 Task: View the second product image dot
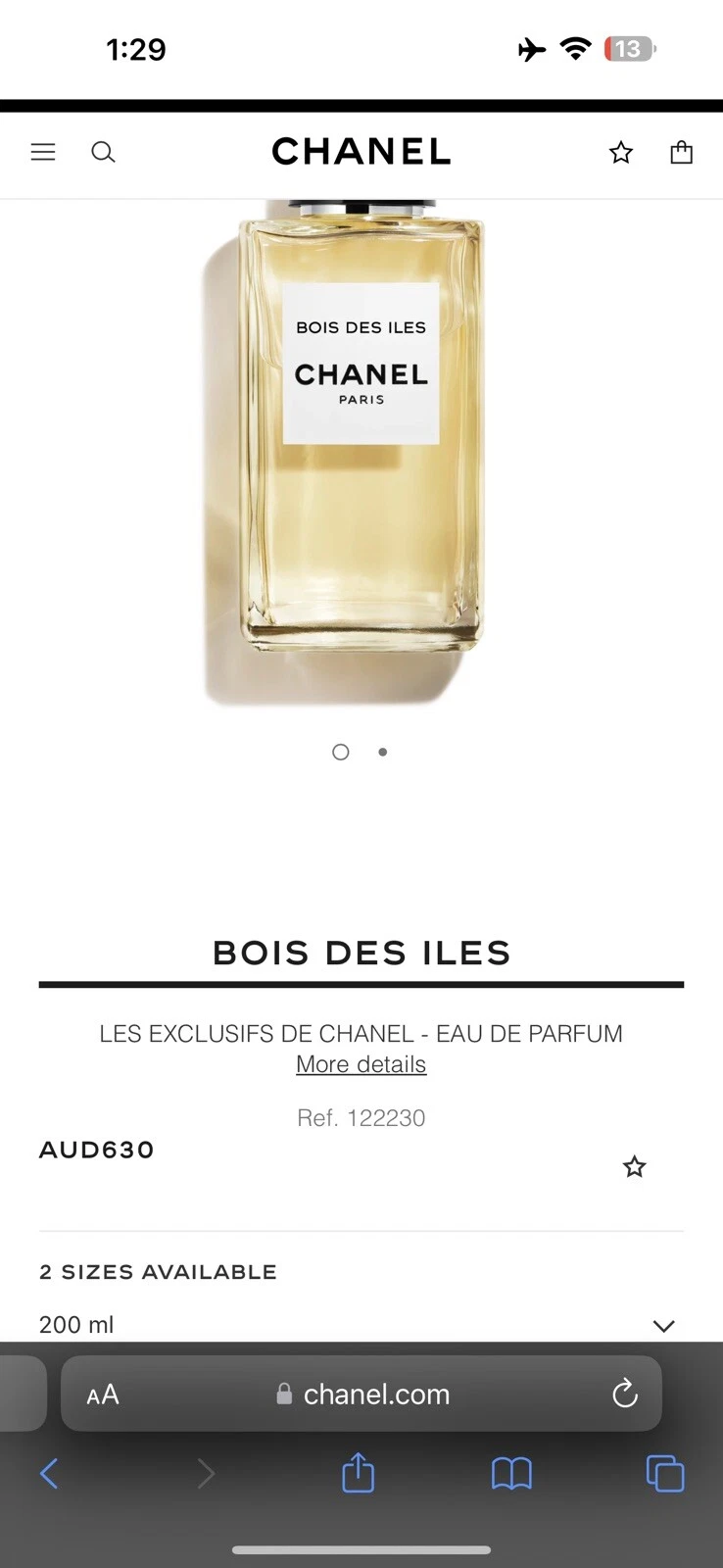(382, 752)
